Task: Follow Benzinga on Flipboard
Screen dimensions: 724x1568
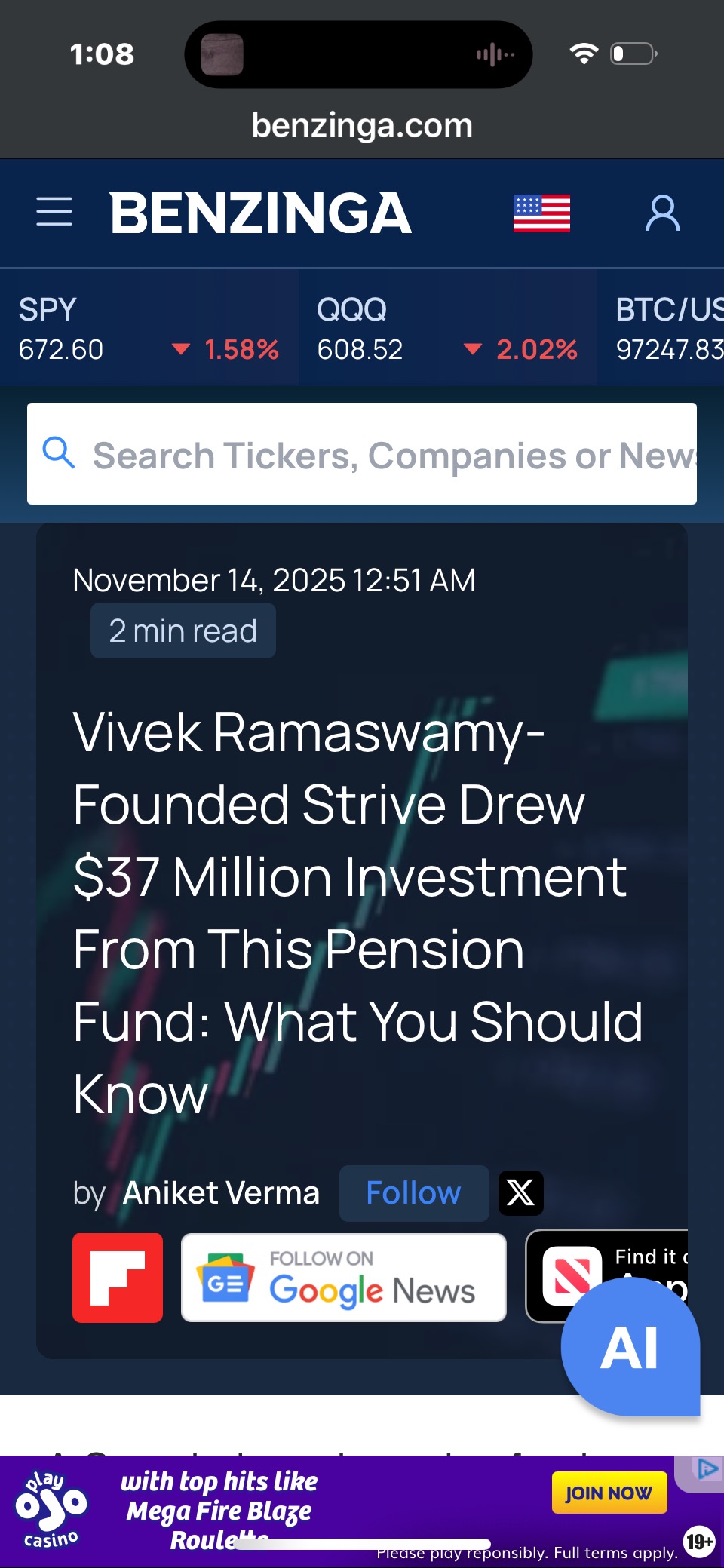Action: tap(118, 1278)
